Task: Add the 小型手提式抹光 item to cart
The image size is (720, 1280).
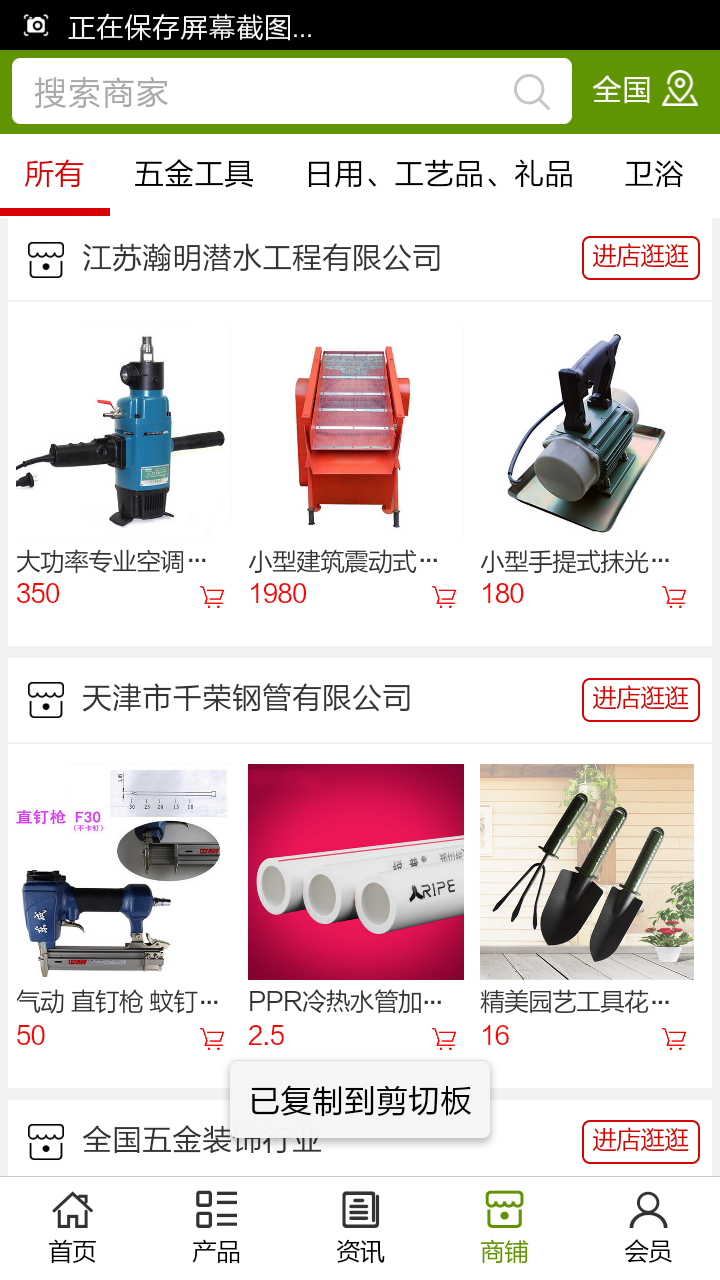Action: [x=675, y=597]
